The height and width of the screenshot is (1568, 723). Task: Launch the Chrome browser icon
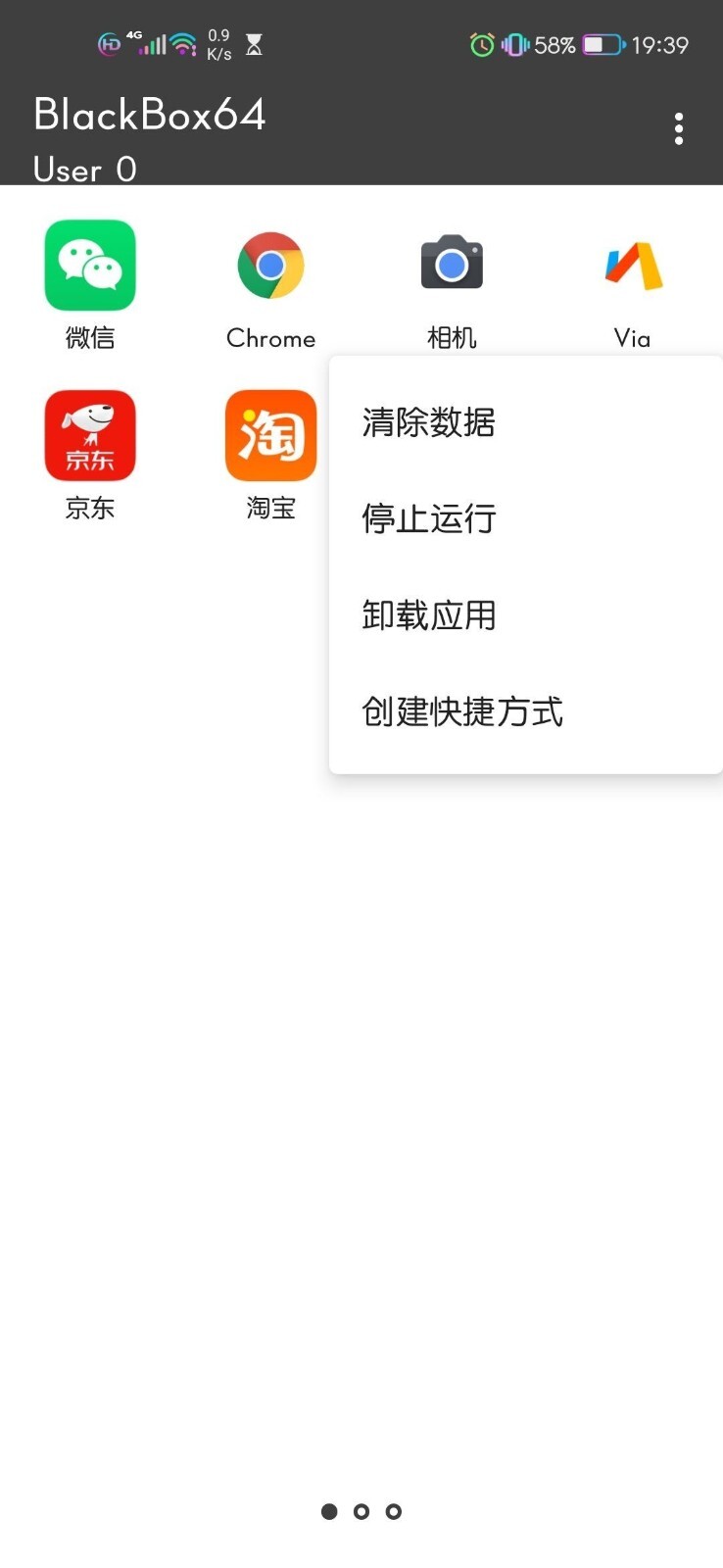[x=270, y=265]
